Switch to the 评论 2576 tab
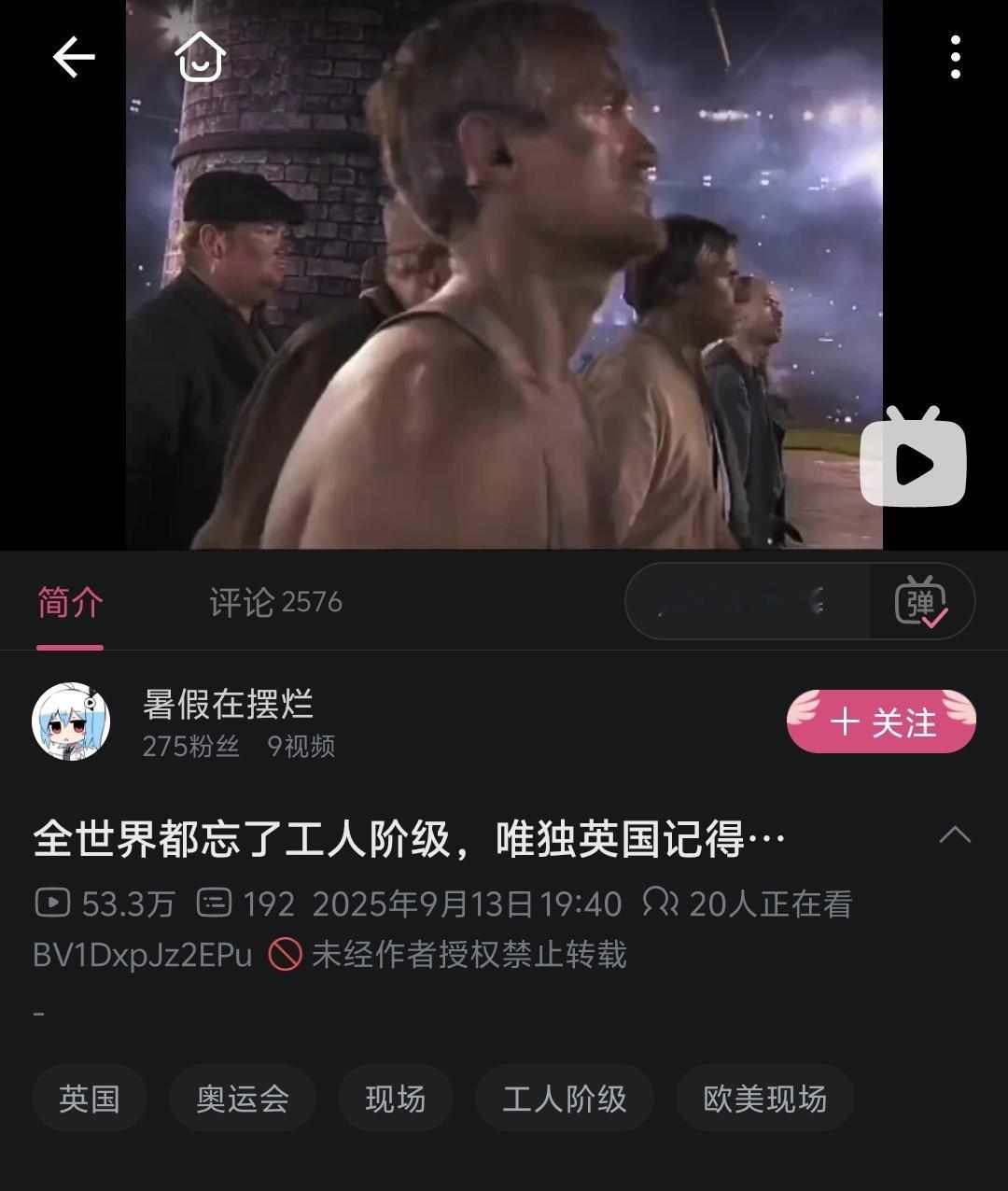1008x1191 pixels. pyautogui.click(x=275, y=603)
